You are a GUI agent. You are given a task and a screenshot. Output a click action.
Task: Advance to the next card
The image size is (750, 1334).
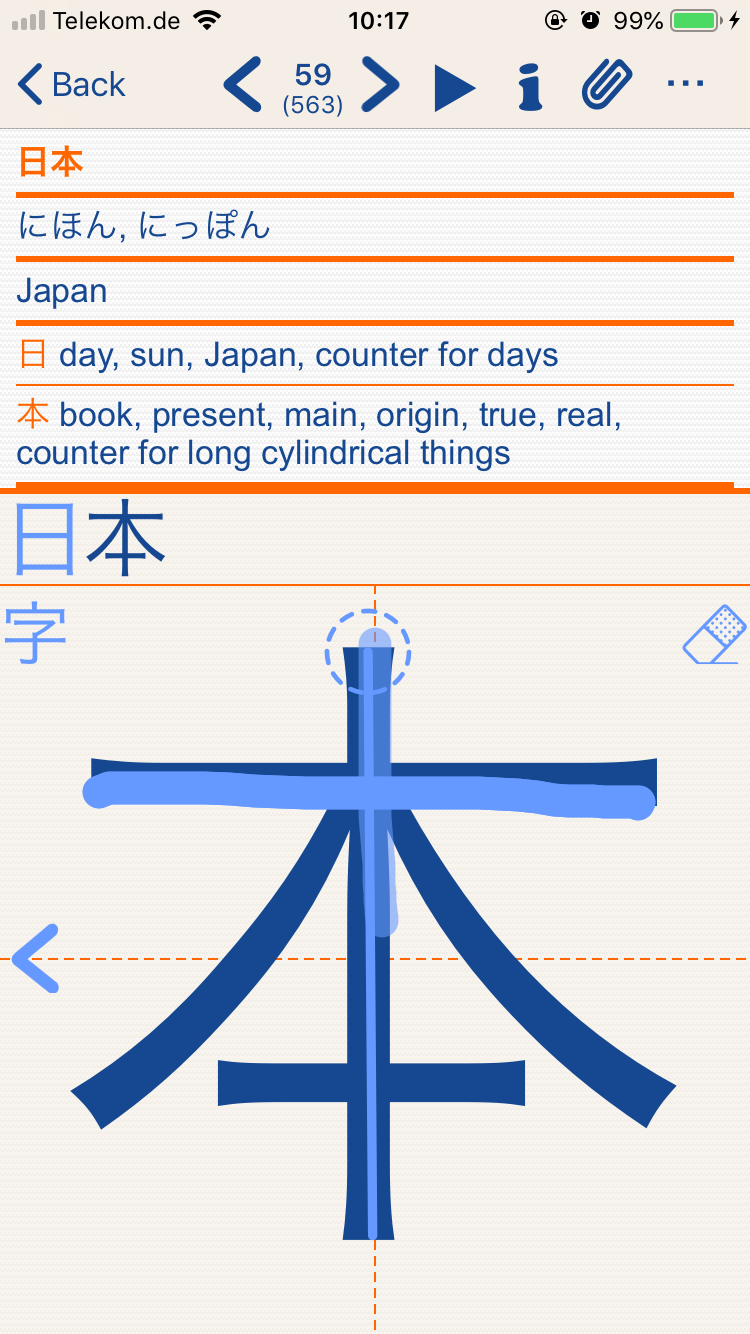click(381, 85)
